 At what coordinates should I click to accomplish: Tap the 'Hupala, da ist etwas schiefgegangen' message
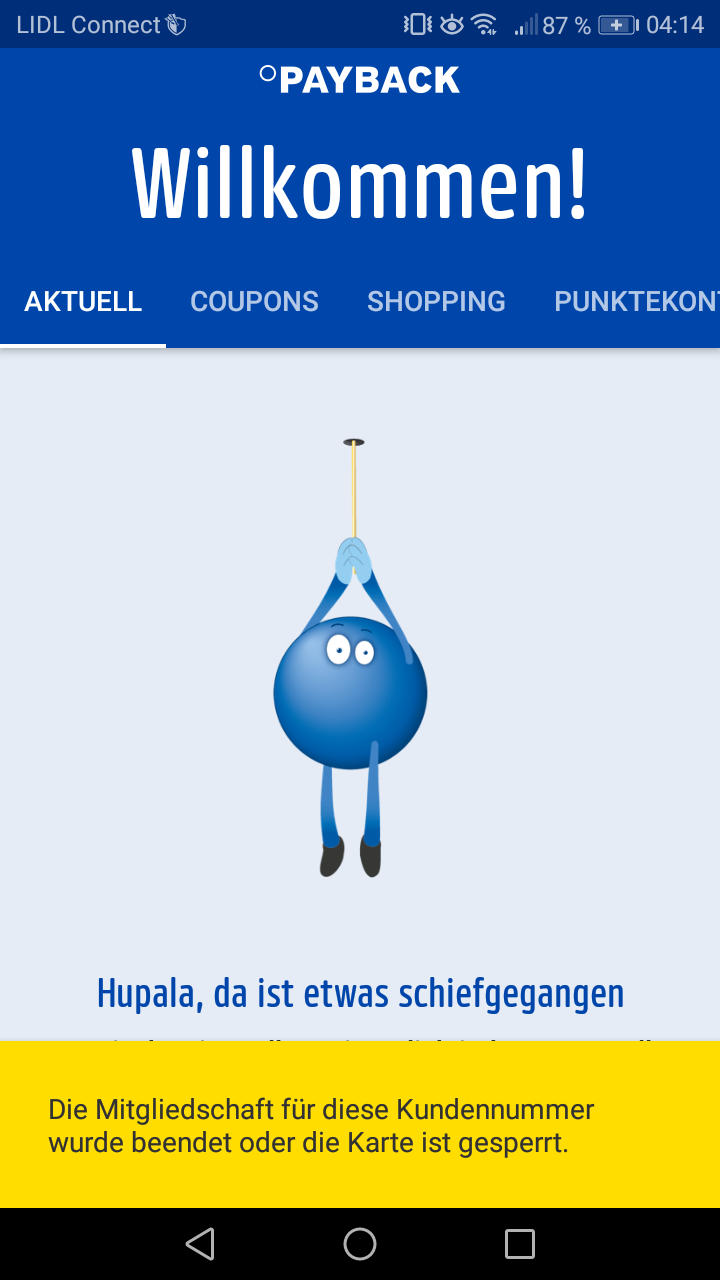pyautogui.click(x=360, y=992)
